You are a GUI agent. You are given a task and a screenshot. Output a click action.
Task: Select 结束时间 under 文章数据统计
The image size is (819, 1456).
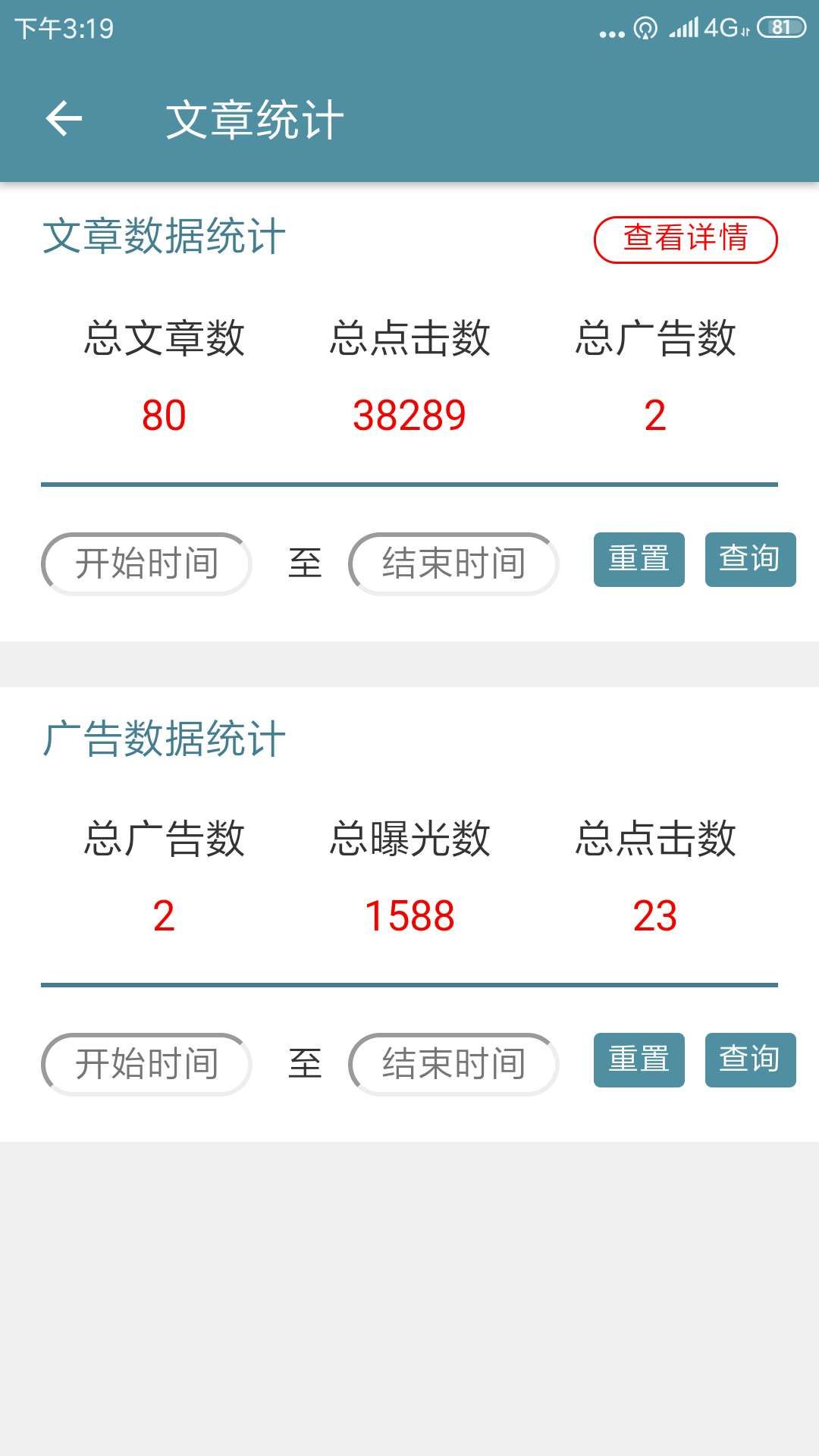point(453,563)
